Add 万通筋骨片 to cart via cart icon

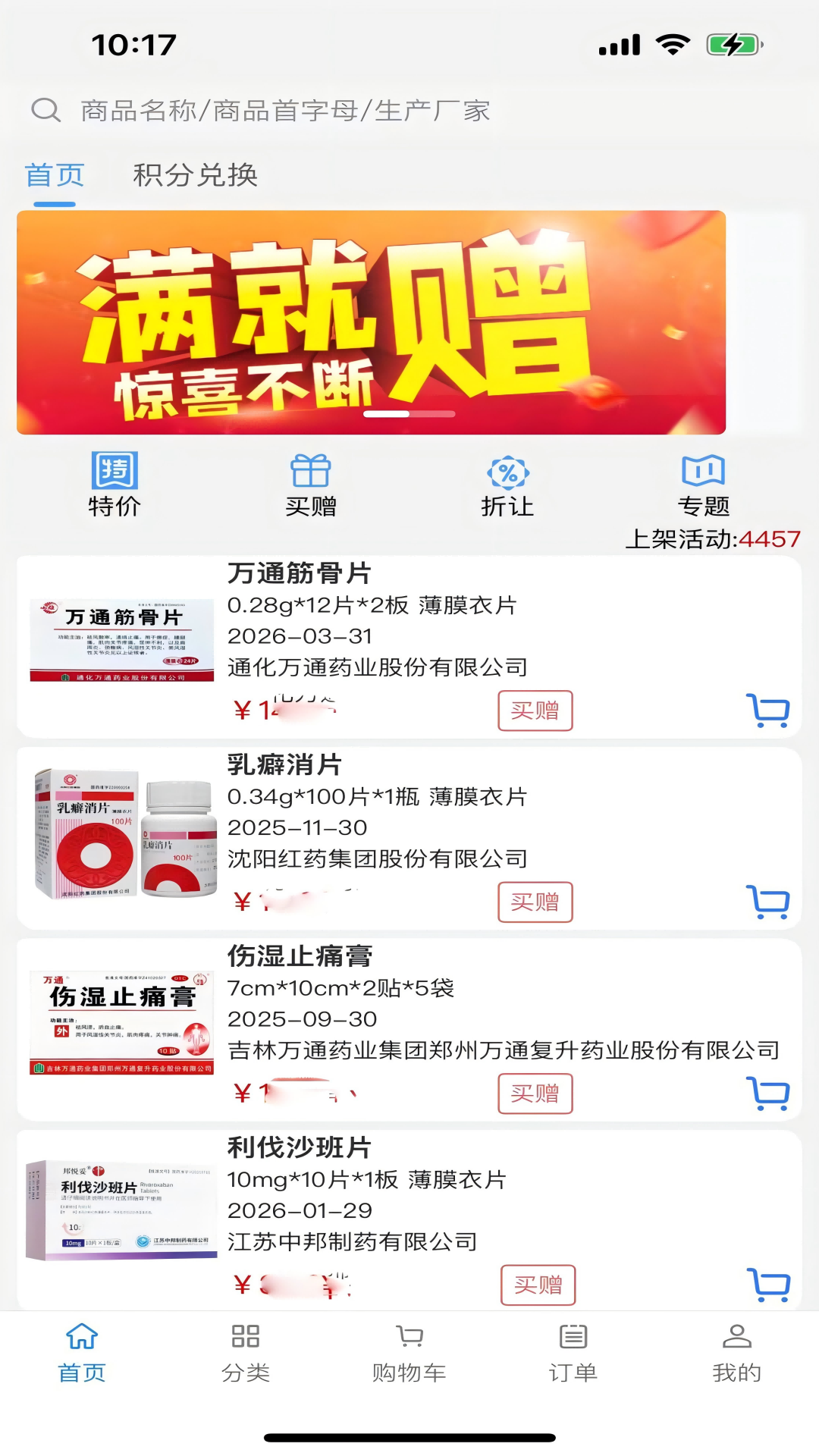[x=769, y=711]
